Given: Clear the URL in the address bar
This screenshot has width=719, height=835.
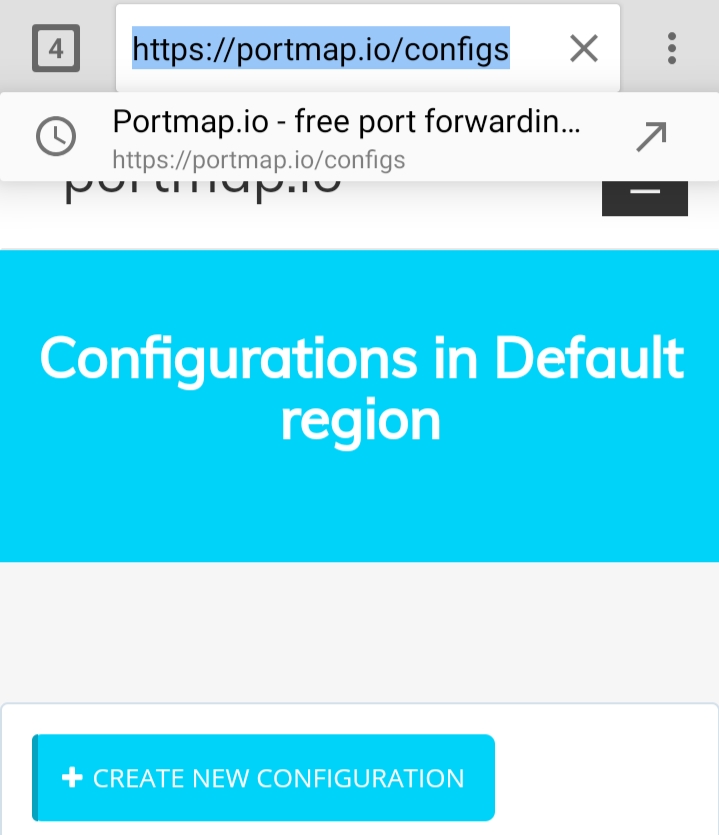Looking at the screenshot, I should (583, 48).
